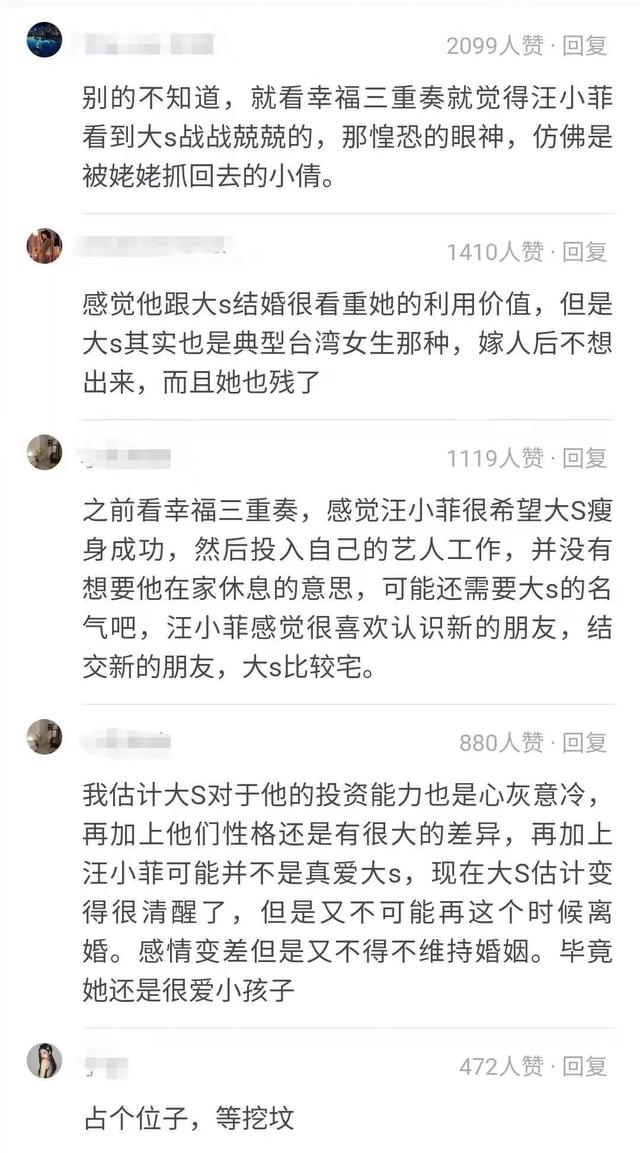640x1153 pixels.
Task: Reply to the comment with 880 likes
Action: (x=585, y=742)
